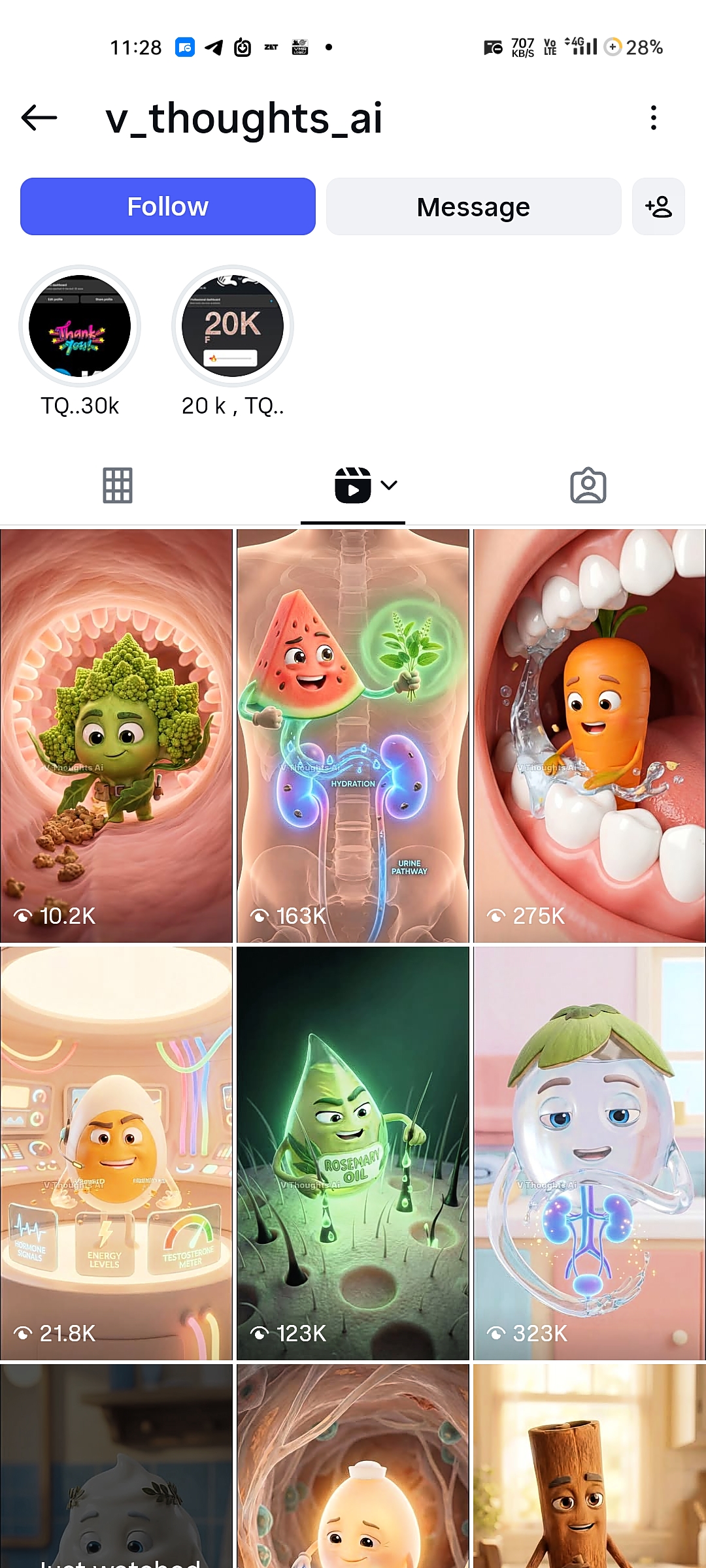The image size is (706, 1568).
Task: Open the TQ..30k story highlight
Action: (80, 326)
